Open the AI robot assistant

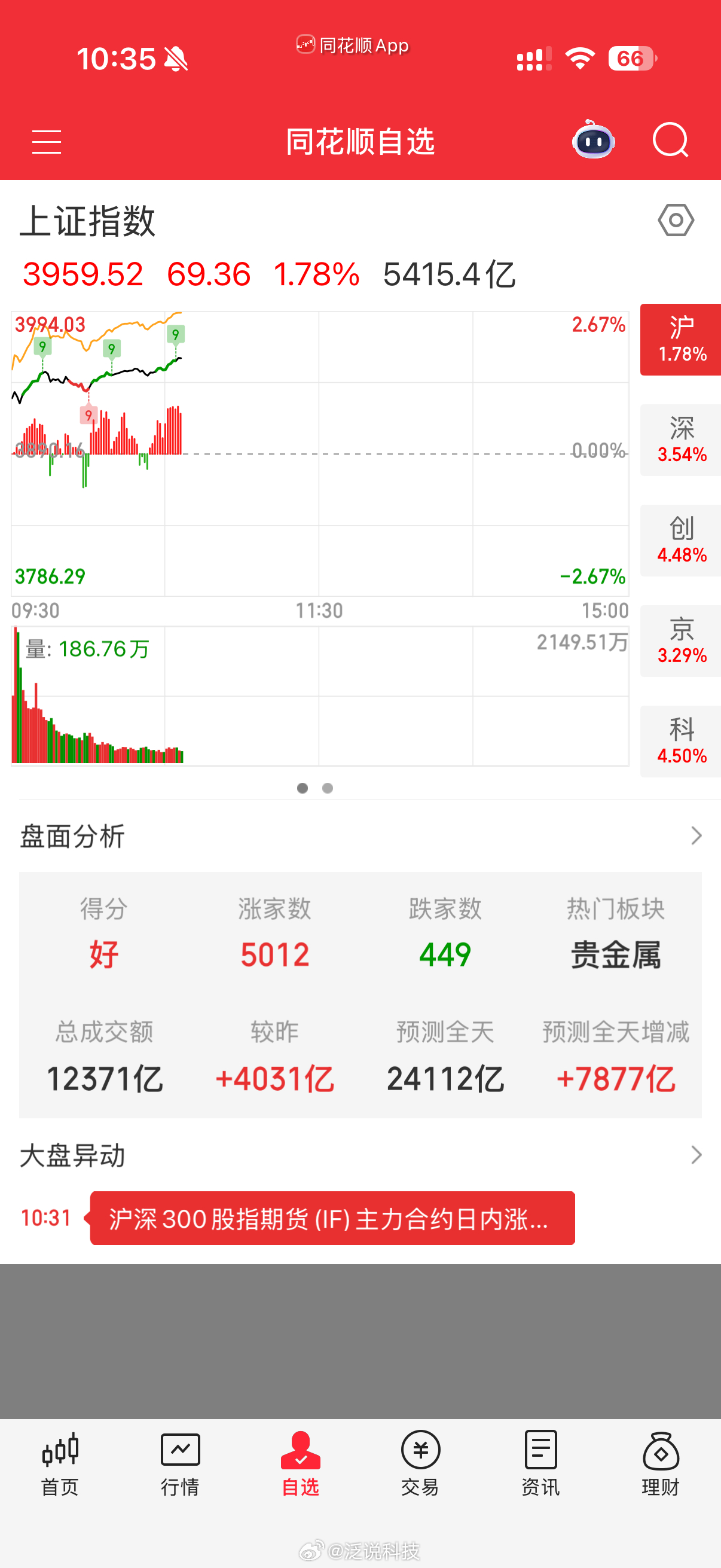tap(593, 141)
